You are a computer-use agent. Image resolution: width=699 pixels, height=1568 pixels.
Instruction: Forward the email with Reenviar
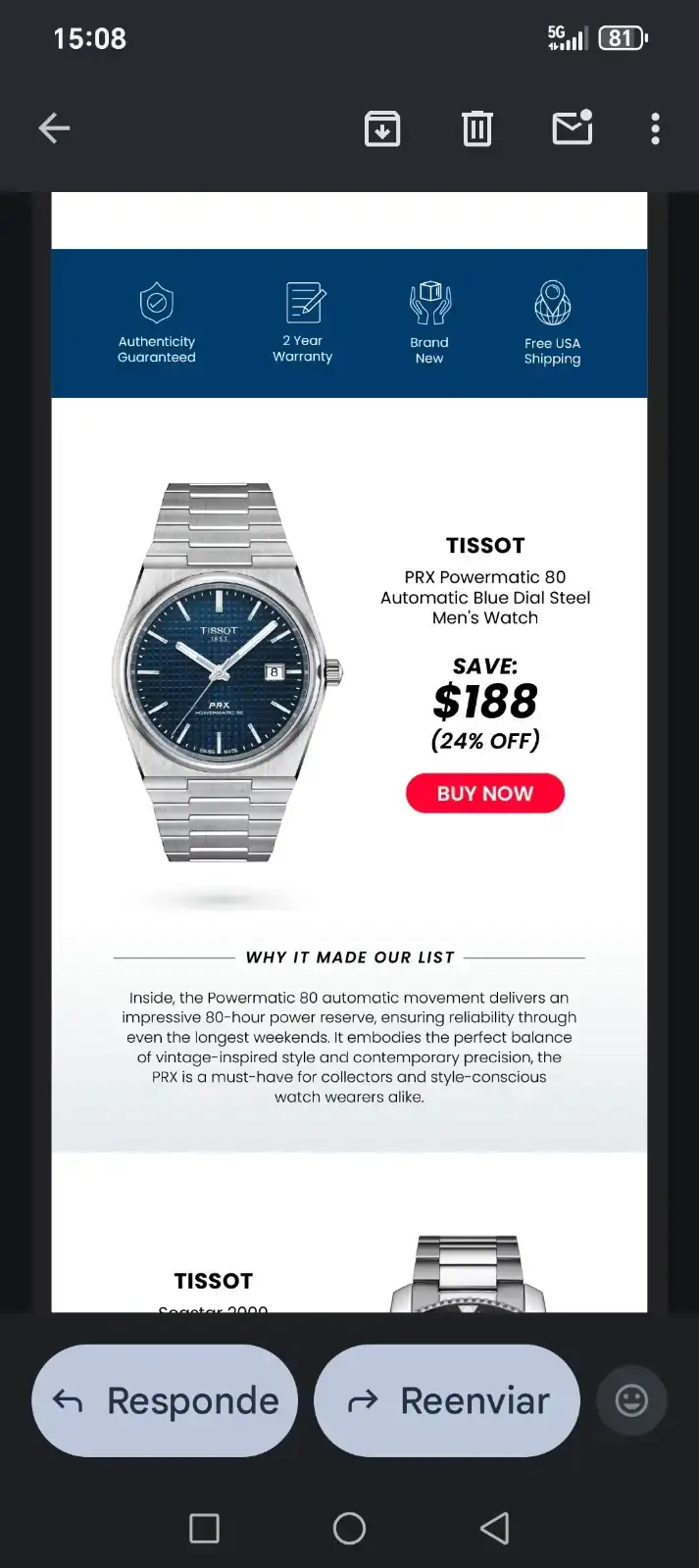(x=447, y=1400)
